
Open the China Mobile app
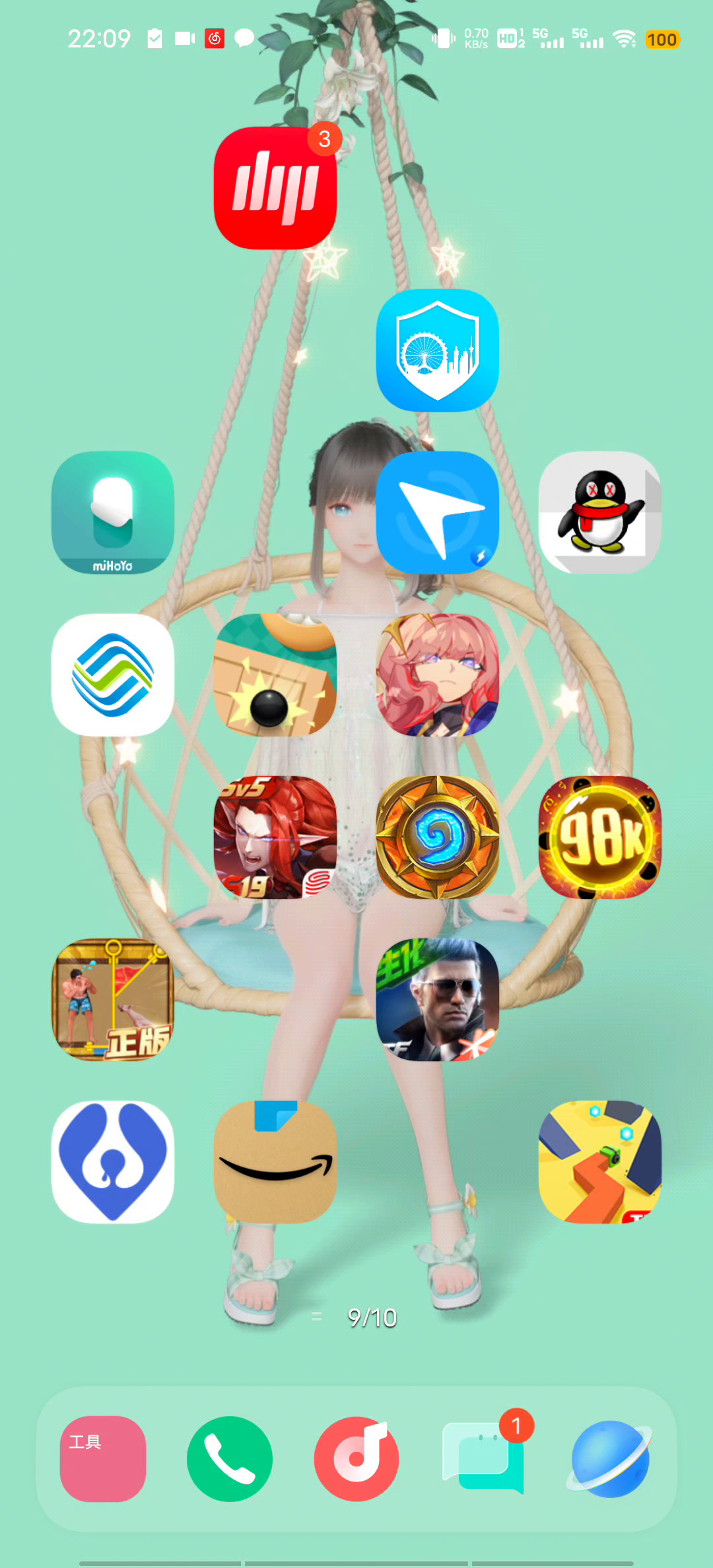[113, 675]
